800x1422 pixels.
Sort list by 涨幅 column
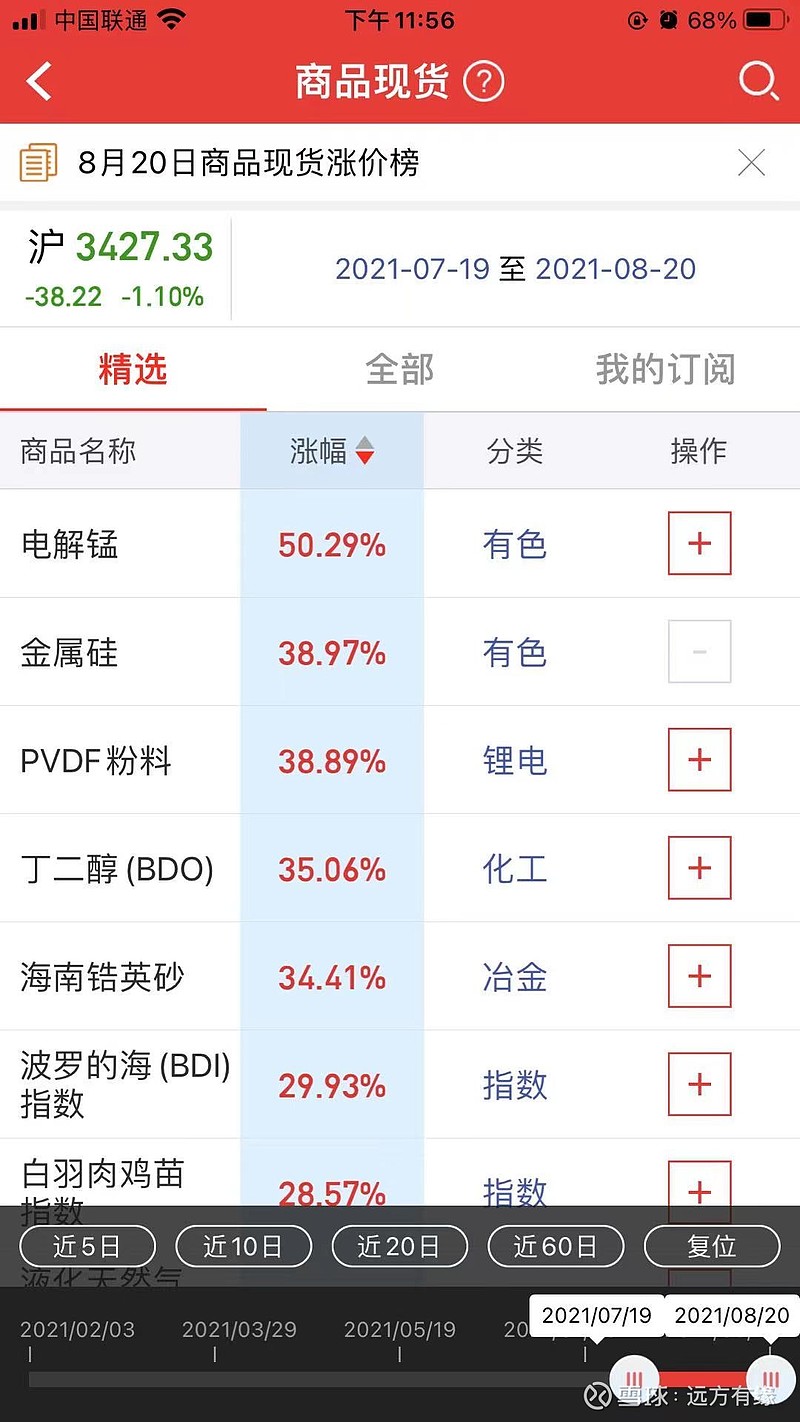[332, 451]
